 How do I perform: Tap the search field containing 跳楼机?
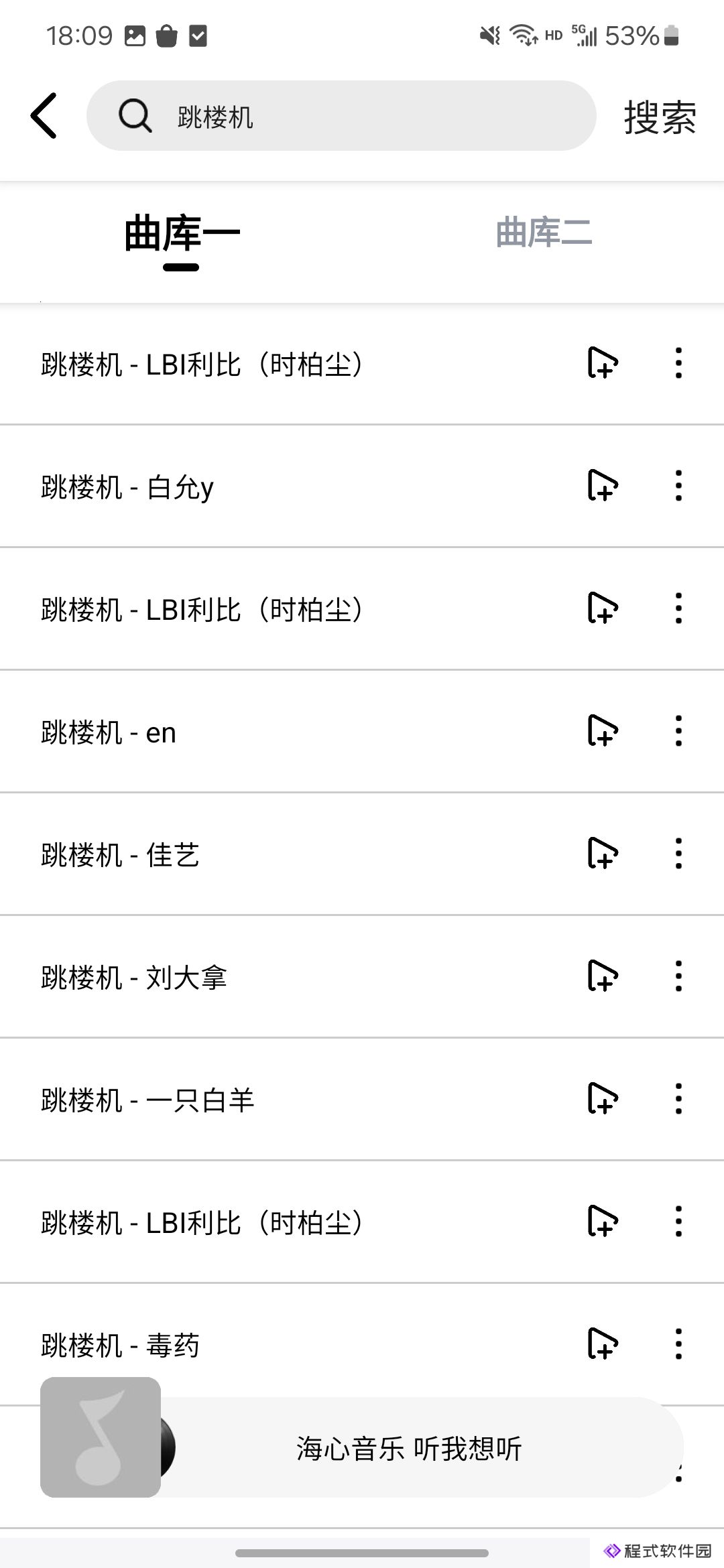(x=341, y=116)
